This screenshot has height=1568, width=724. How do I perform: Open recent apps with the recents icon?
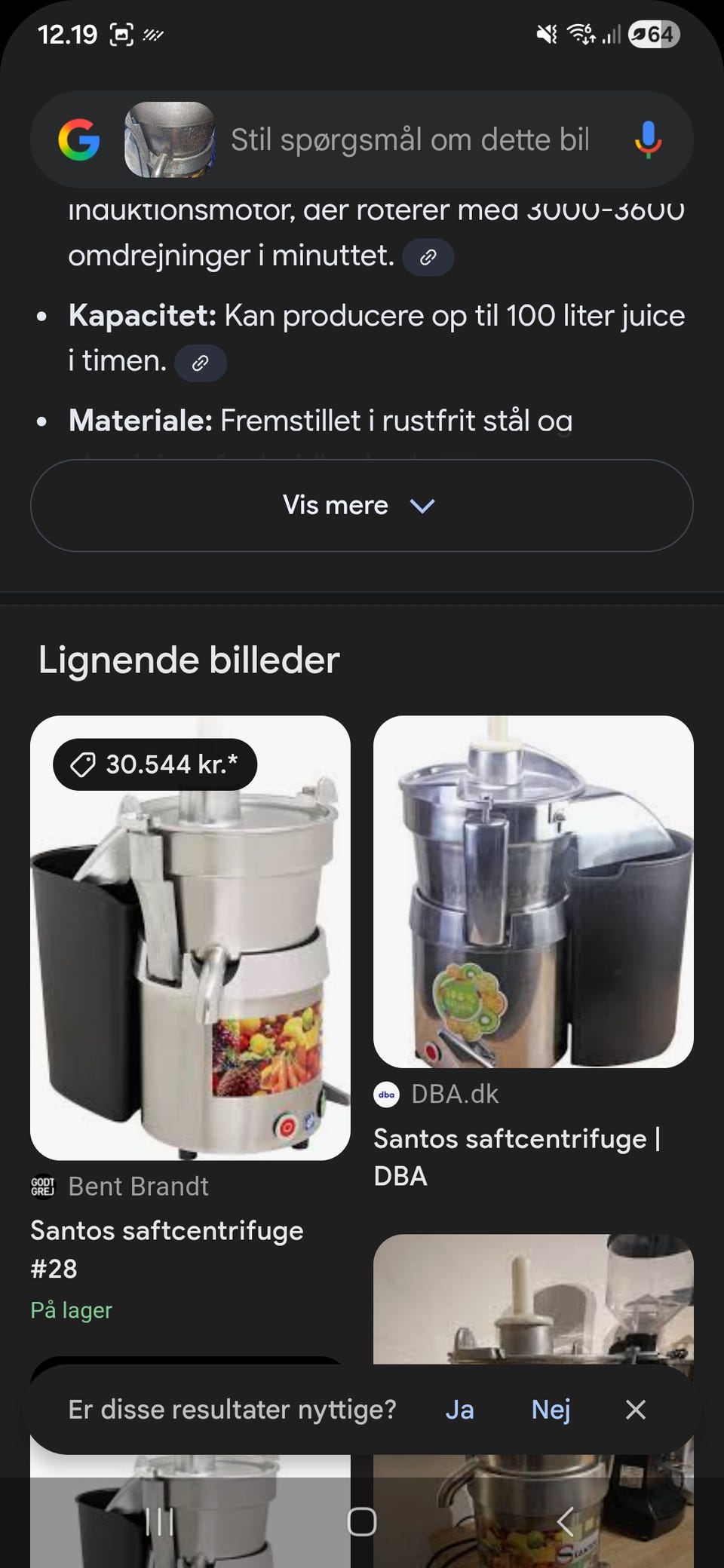coord(161,1521)
